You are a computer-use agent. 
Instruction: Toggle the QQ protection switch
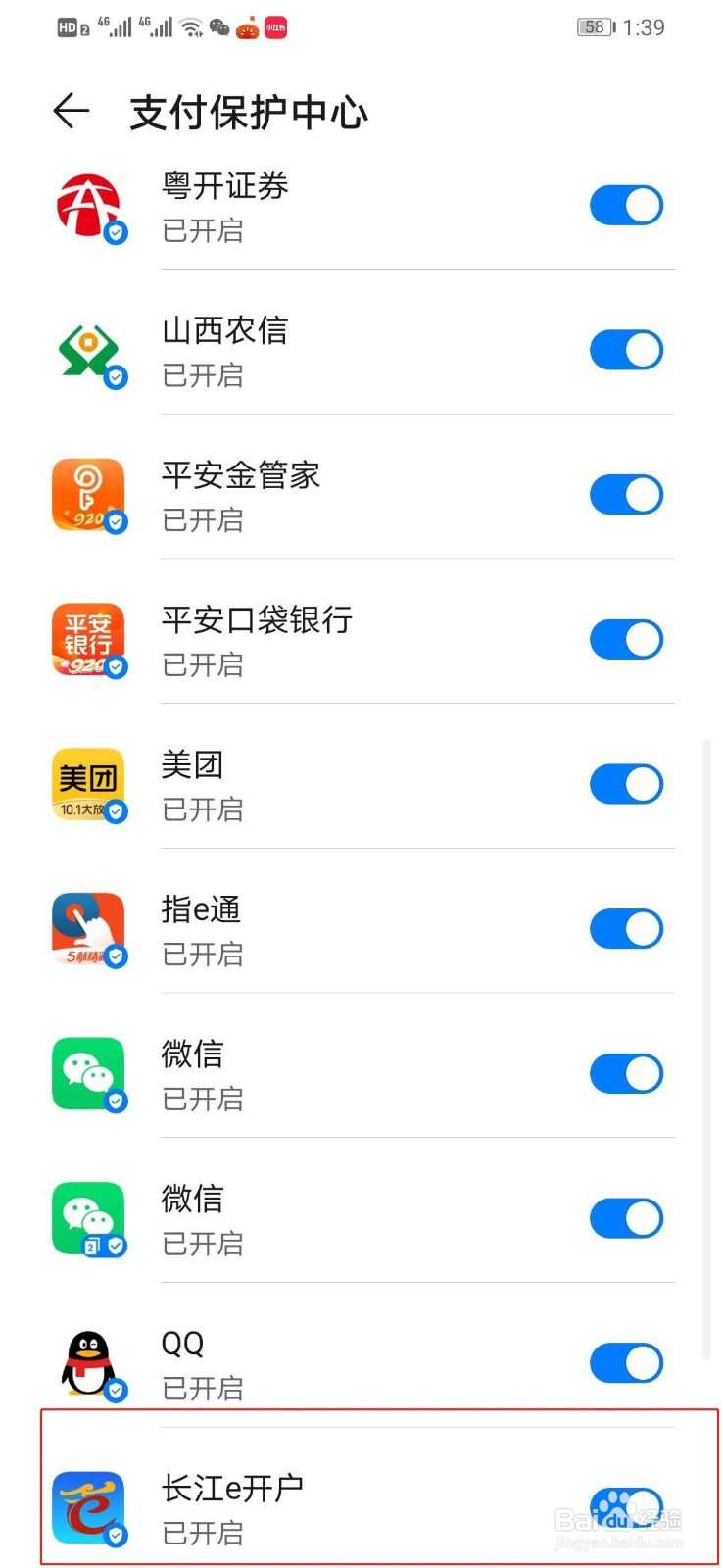click(627, 1363)
